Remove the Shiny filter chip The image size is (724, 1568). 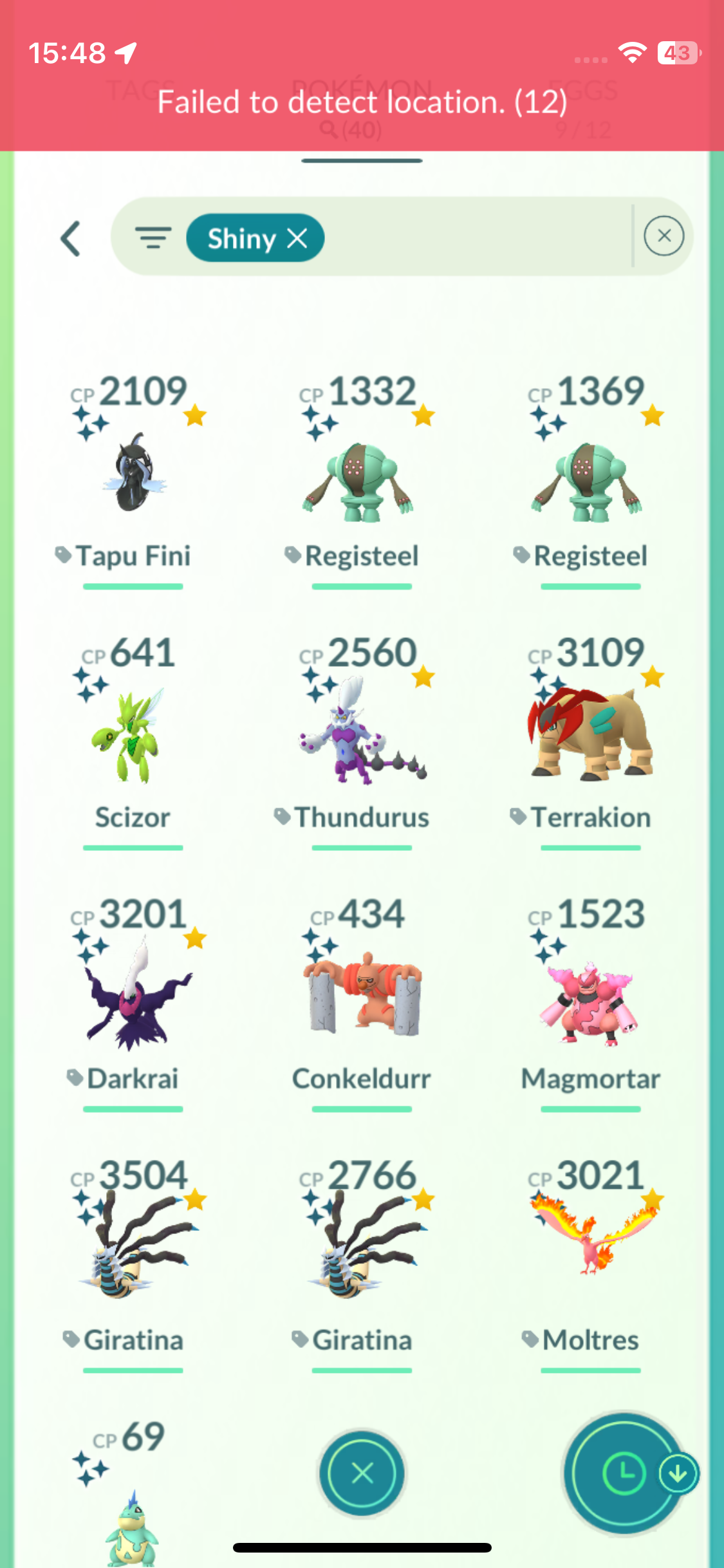coord(297,239)
